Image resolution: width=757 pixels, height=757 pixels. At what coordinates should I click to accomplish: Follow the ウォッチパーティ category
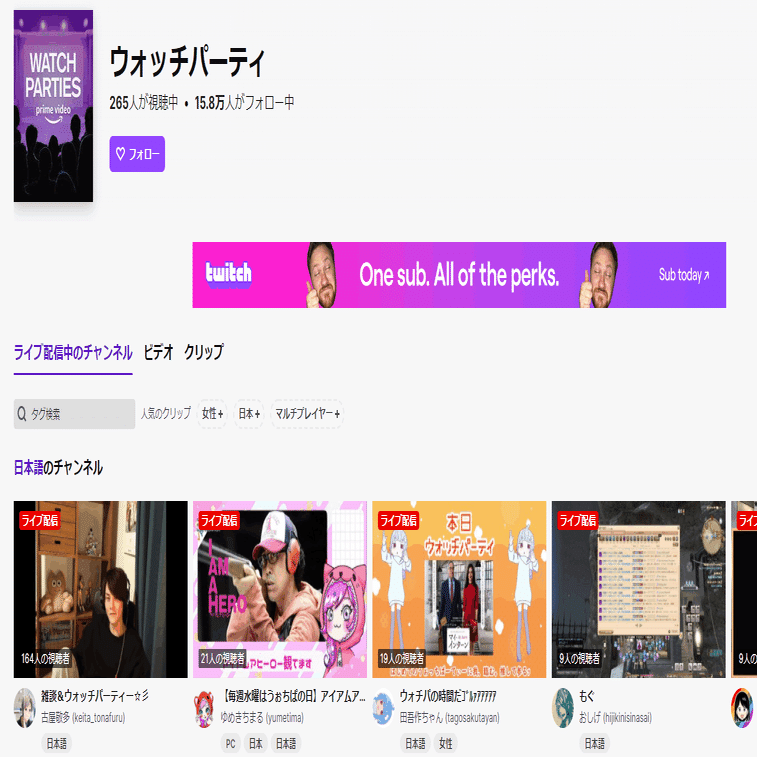click(x=137, y=154)
